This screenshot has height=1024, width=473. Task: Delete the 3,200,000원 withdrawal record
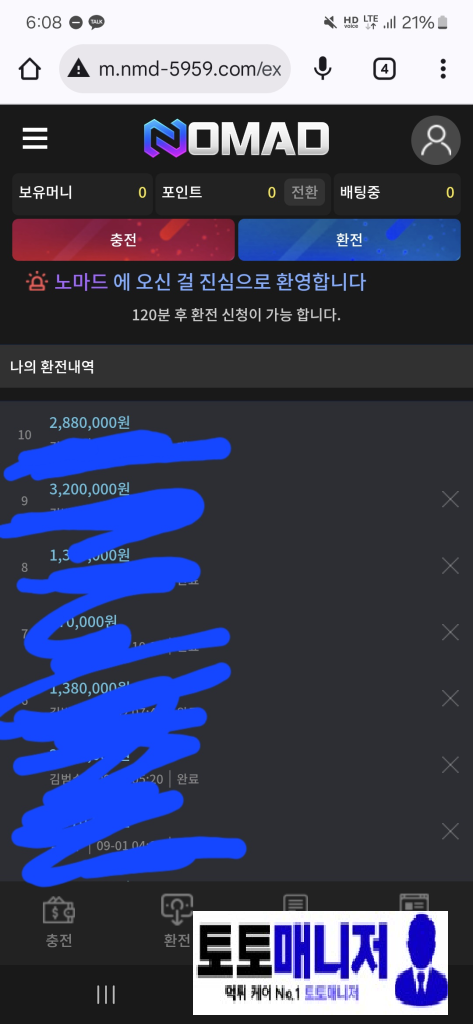click(x=450, y=500)
